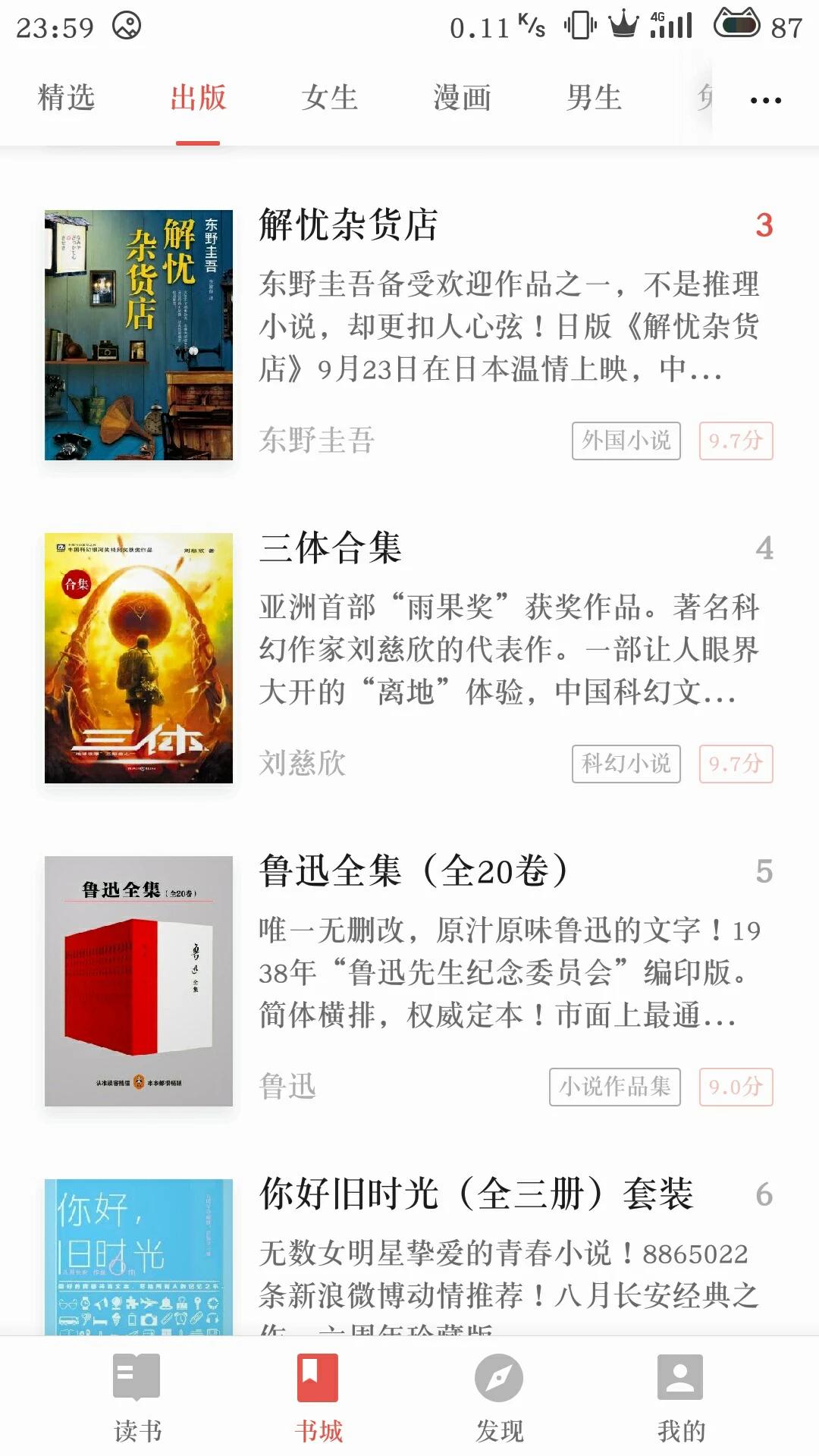The width and height of the screenshot is (819, 1456).
Task: Tap the 科幻小说 category tag
Action: pyautogui.click(x=626, y=764)
